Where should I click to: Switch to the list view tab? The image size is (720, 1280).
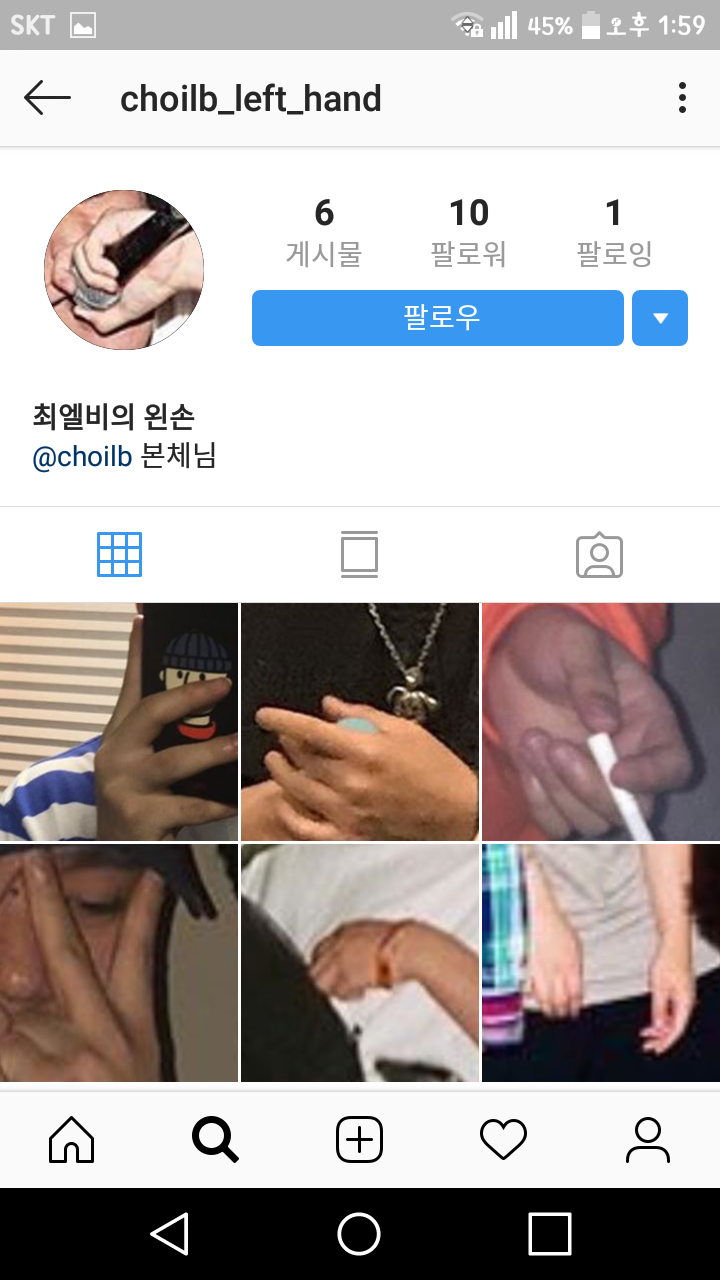tap(359, 554)
